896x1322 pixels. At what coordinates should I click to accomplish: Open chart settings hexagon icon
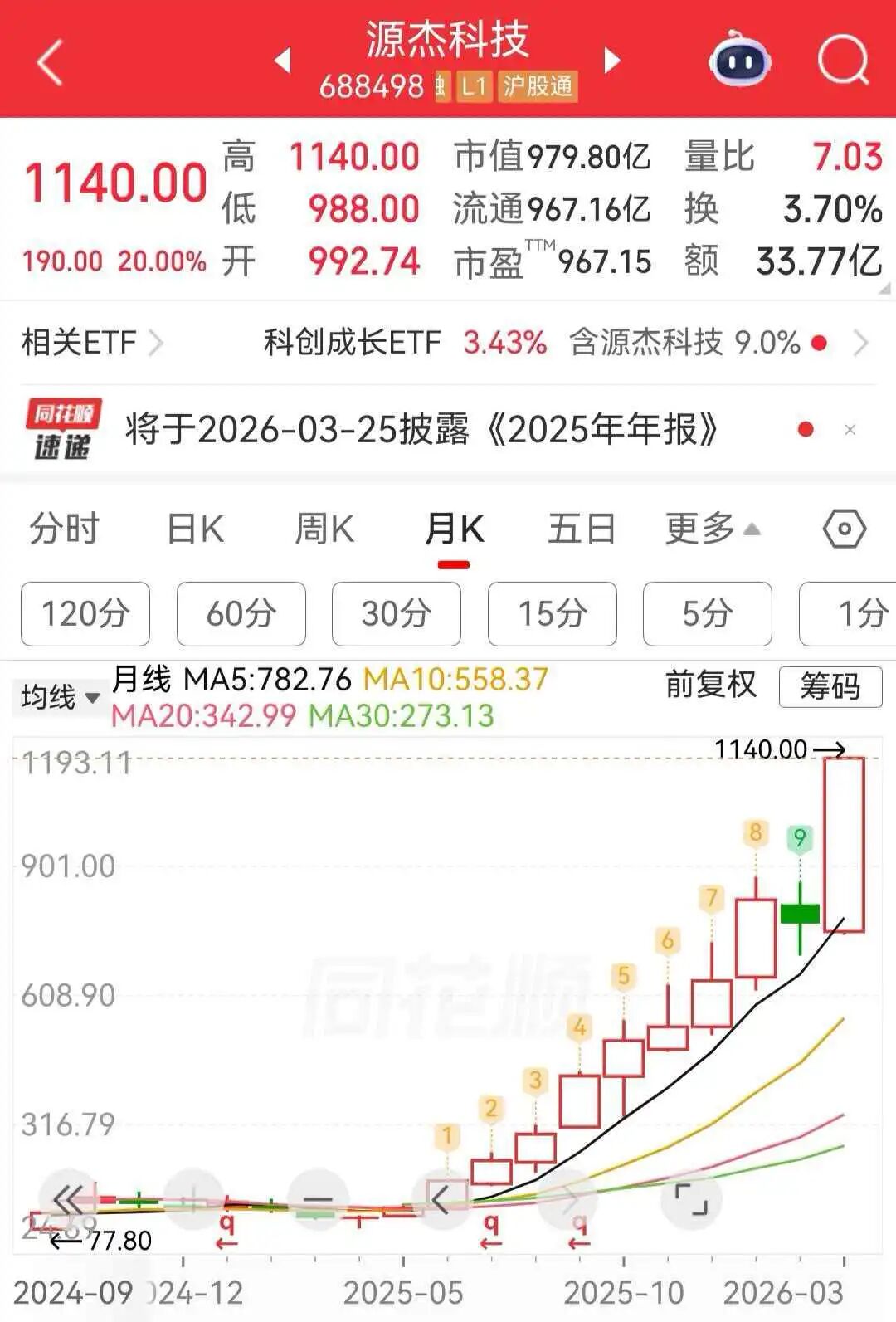point(844,529)
